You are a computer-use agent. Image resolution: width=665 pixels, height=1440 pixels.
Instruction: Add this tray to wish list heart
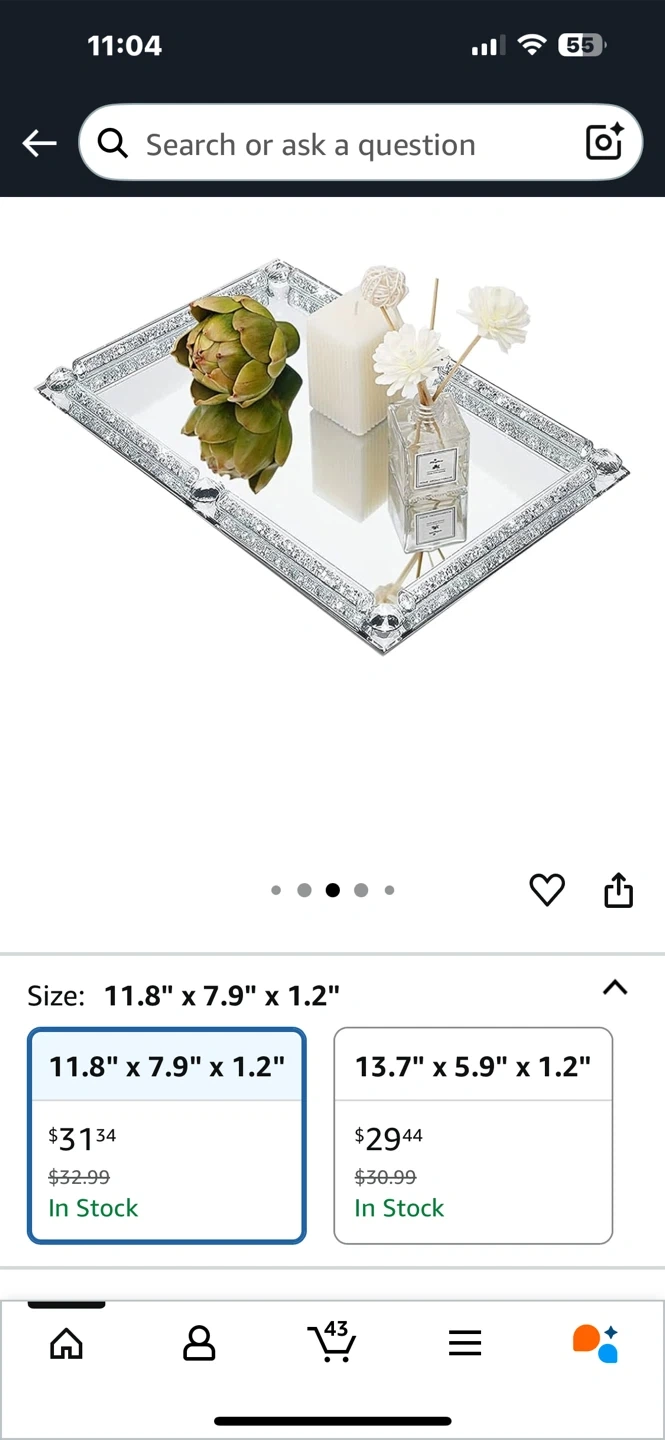[547, 890]
